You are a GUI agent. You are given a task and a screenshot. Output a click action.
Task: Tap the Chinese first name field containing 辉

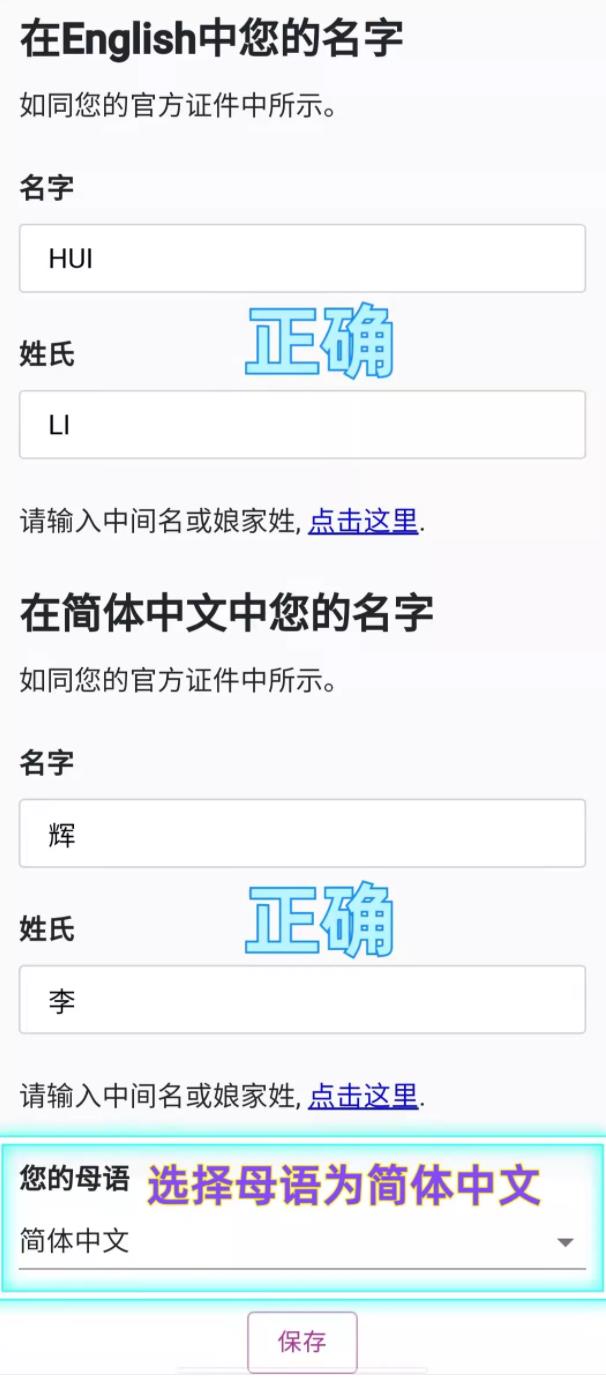[x=302, y=834]
